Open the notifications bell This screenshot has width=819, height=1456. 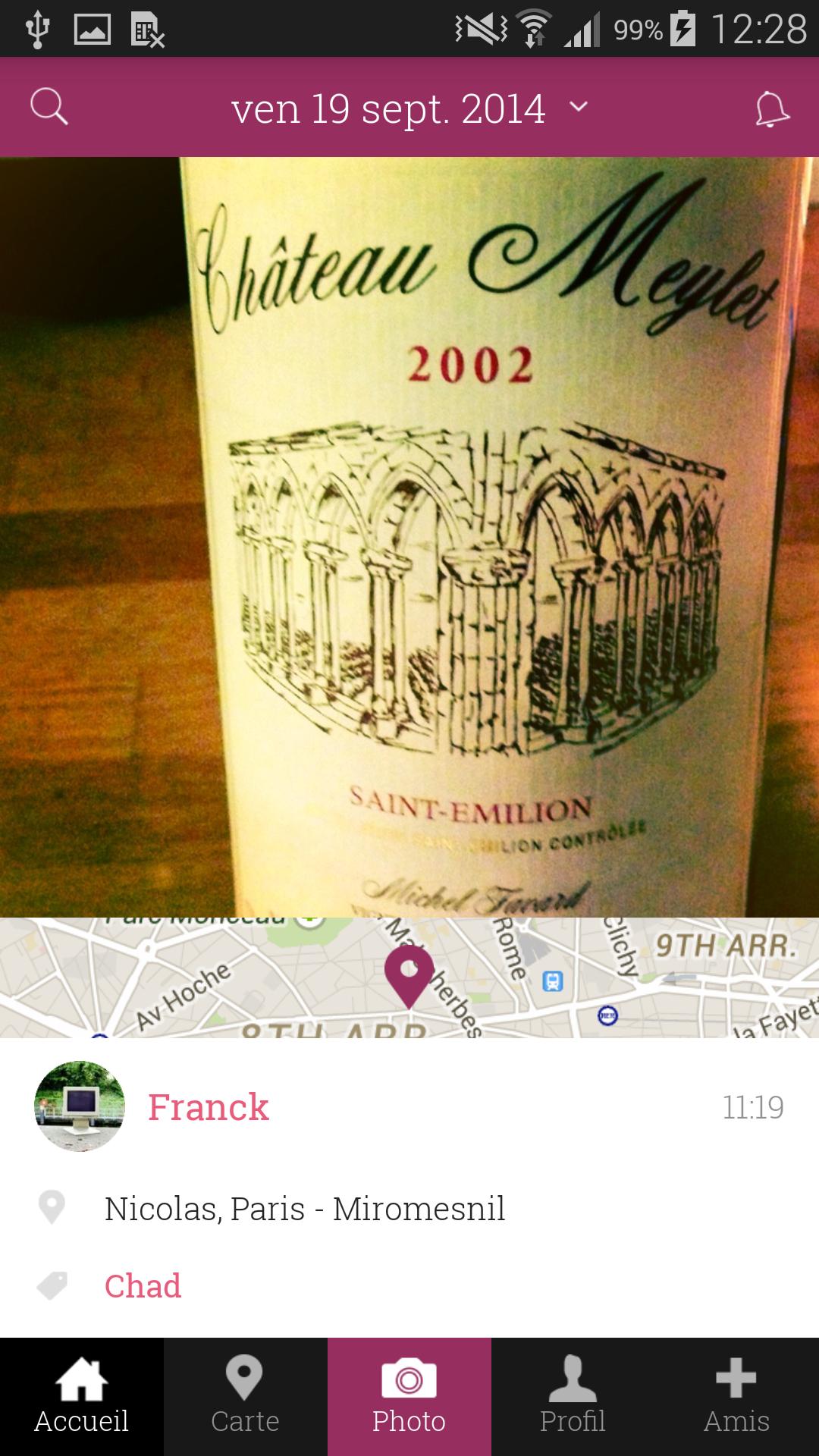[x=771, y=109]
